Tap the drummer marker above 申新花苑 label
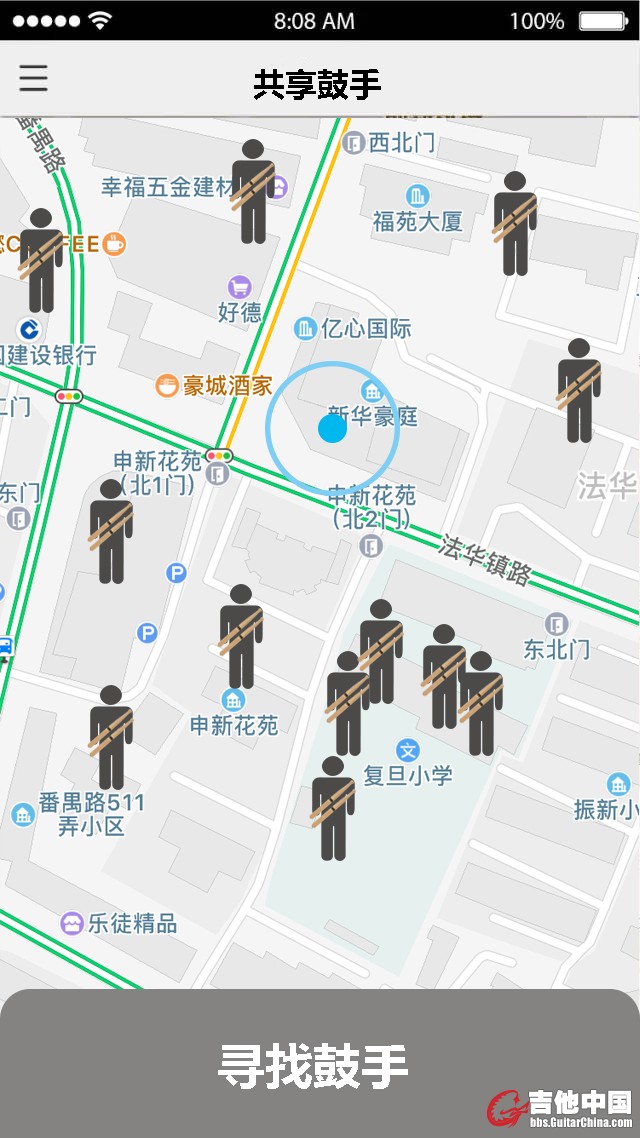Image resolution: width=640 pixels, height=1138 pixels. point(240,637)
